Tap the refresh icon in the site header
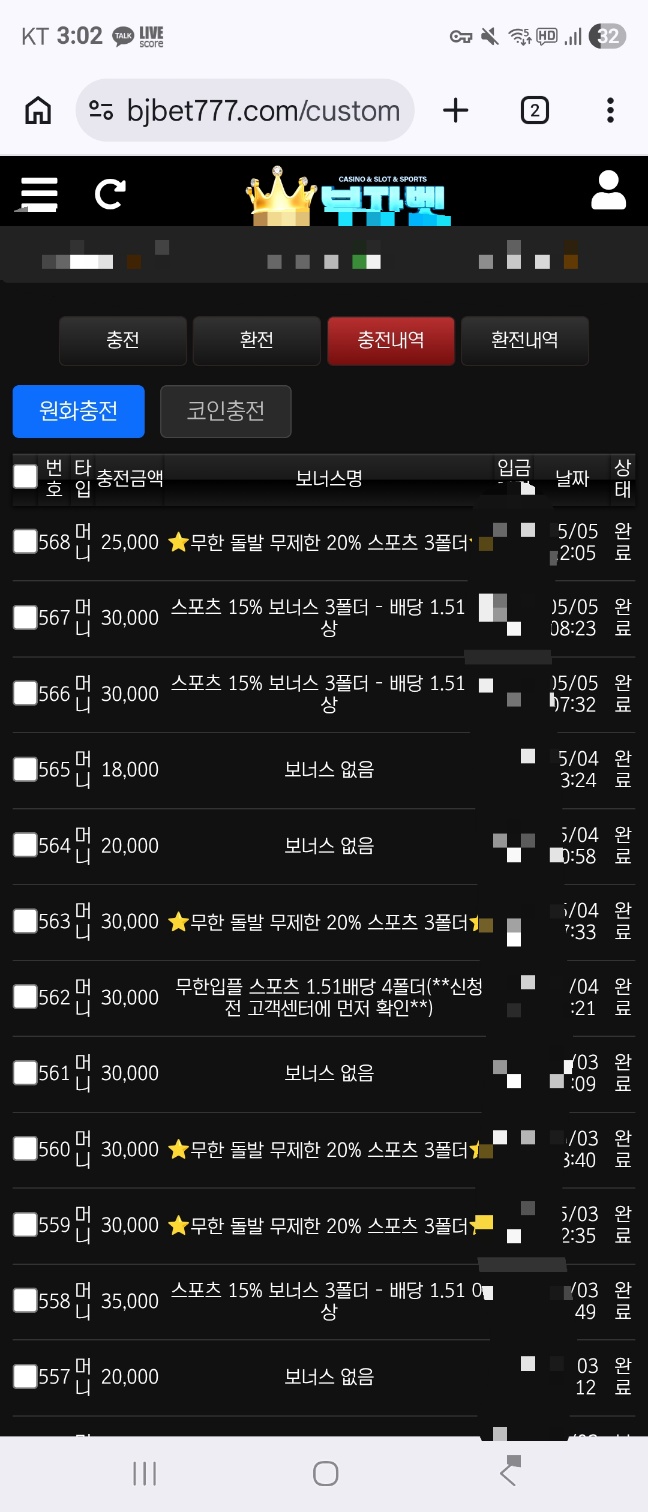Viewport: 648px width, 1512px height. [110, 193]
